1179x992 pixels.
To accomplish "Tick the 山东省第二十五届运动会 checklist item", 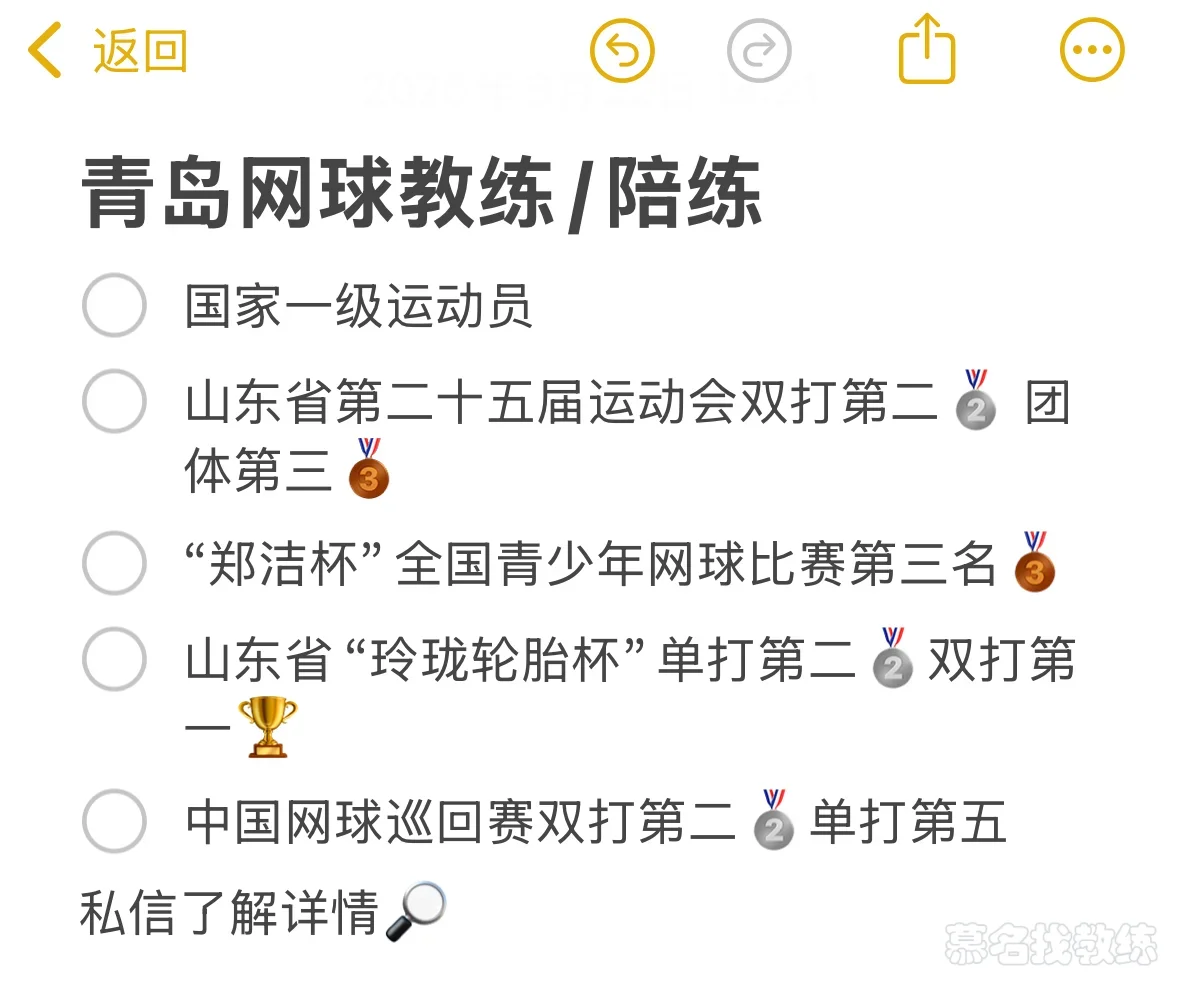I will pyautogui.click(x=114, y=401).
